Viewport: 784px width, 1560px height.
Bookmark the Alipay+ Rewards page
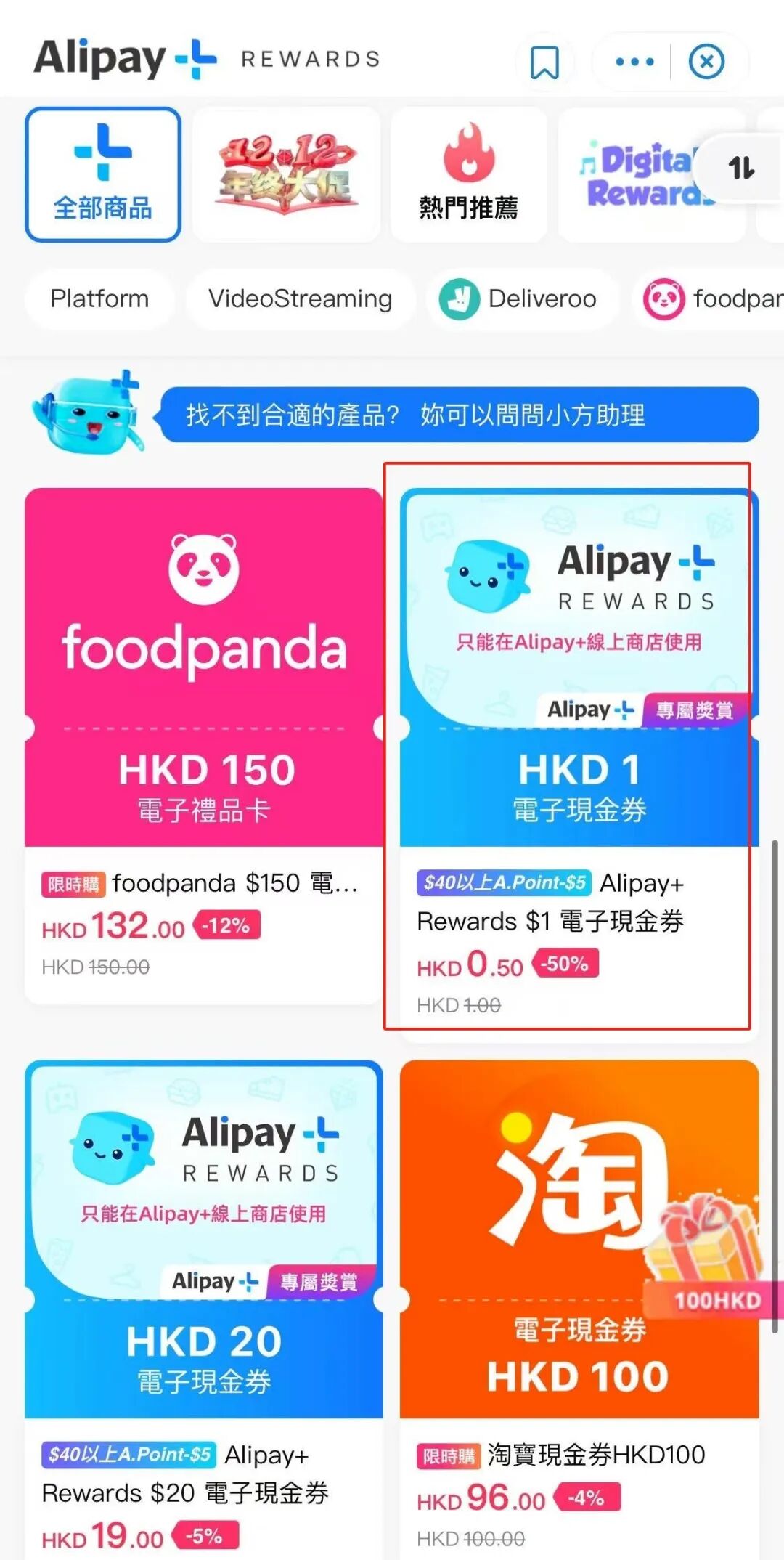pyautogui.click(x=544, y=62)
